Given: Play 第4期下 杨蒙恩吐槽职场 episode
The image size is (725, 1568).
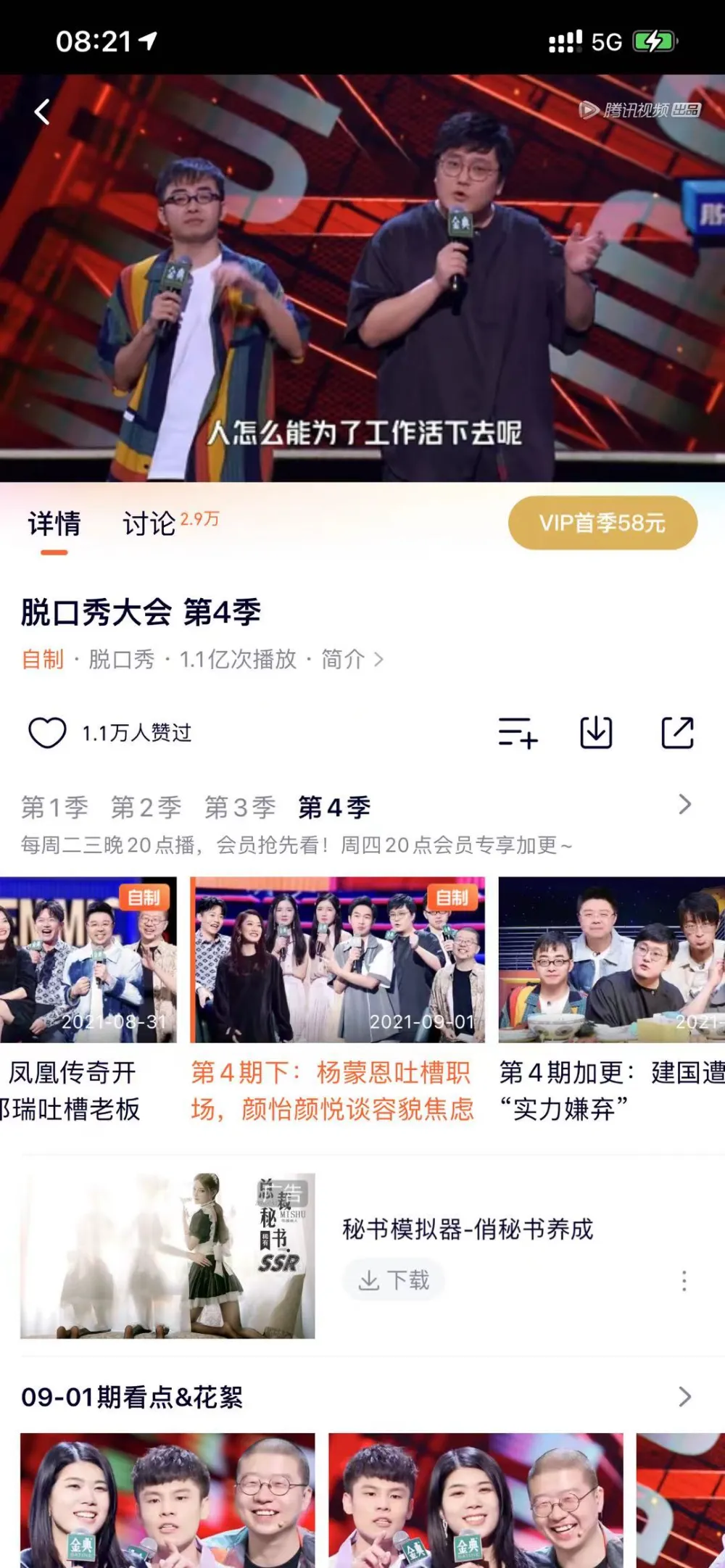Looking at the screenshot, I should [337, 961].
